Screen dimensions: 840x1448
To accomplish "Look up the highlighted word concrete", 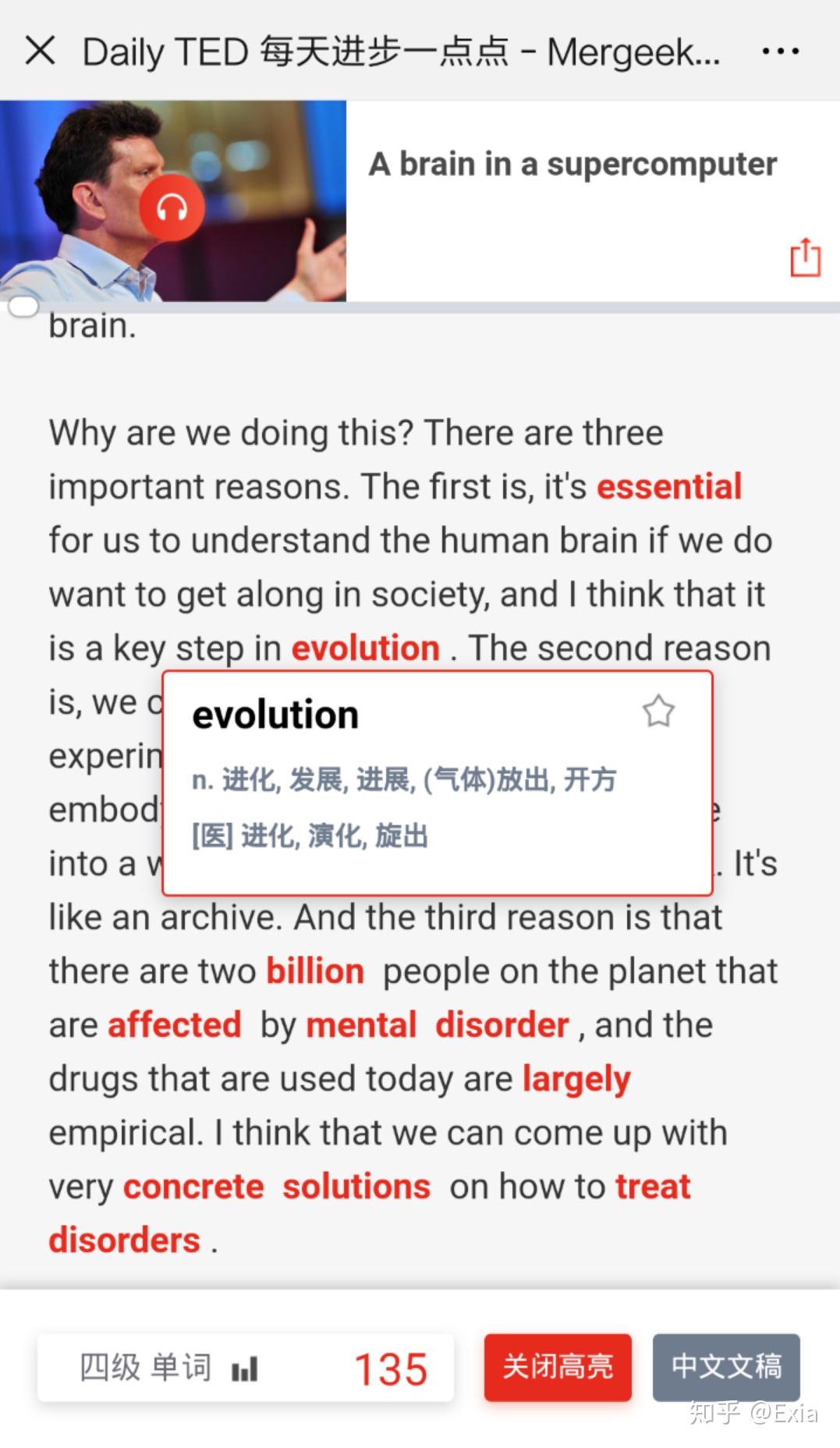I will click(193, 1187).
